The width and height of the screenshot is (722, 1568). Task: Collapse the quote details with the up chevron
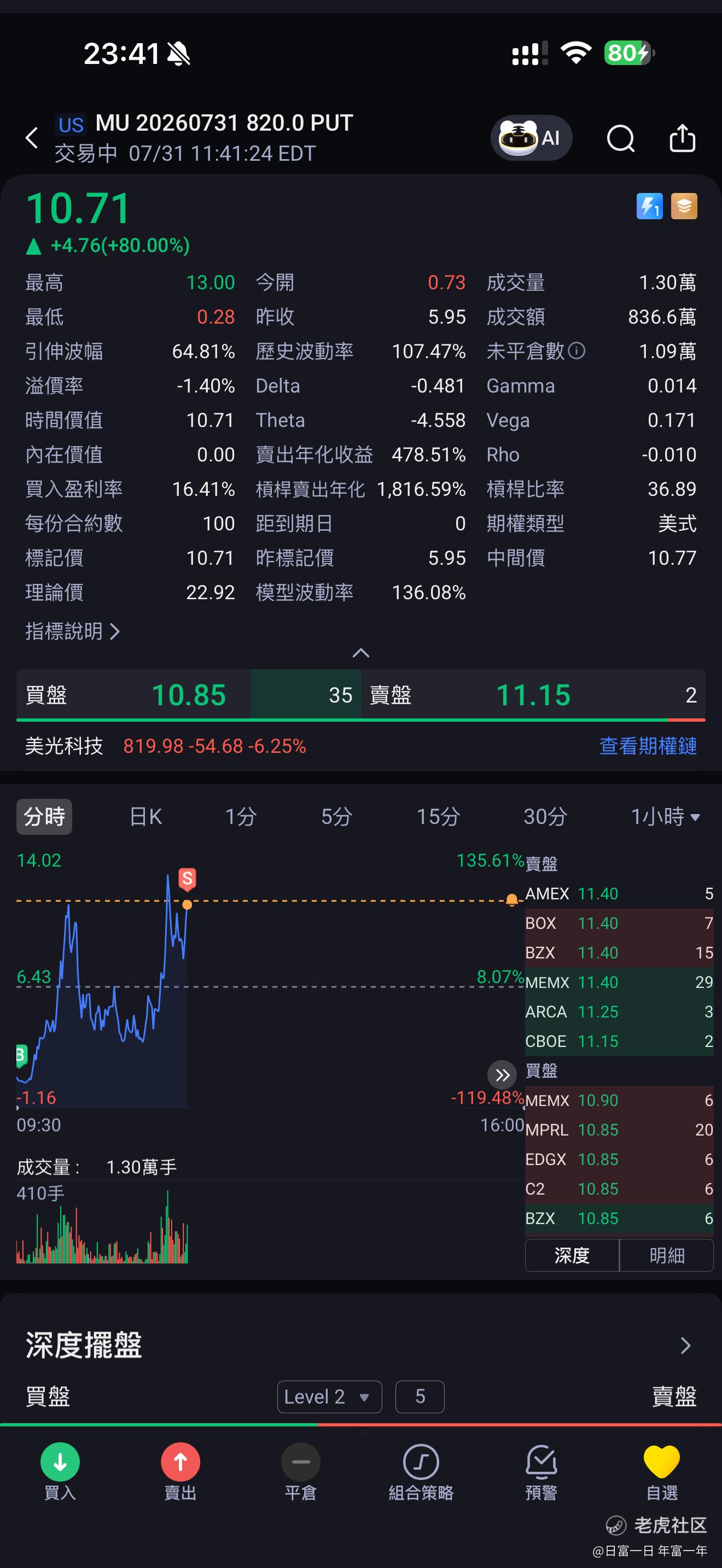361,653
